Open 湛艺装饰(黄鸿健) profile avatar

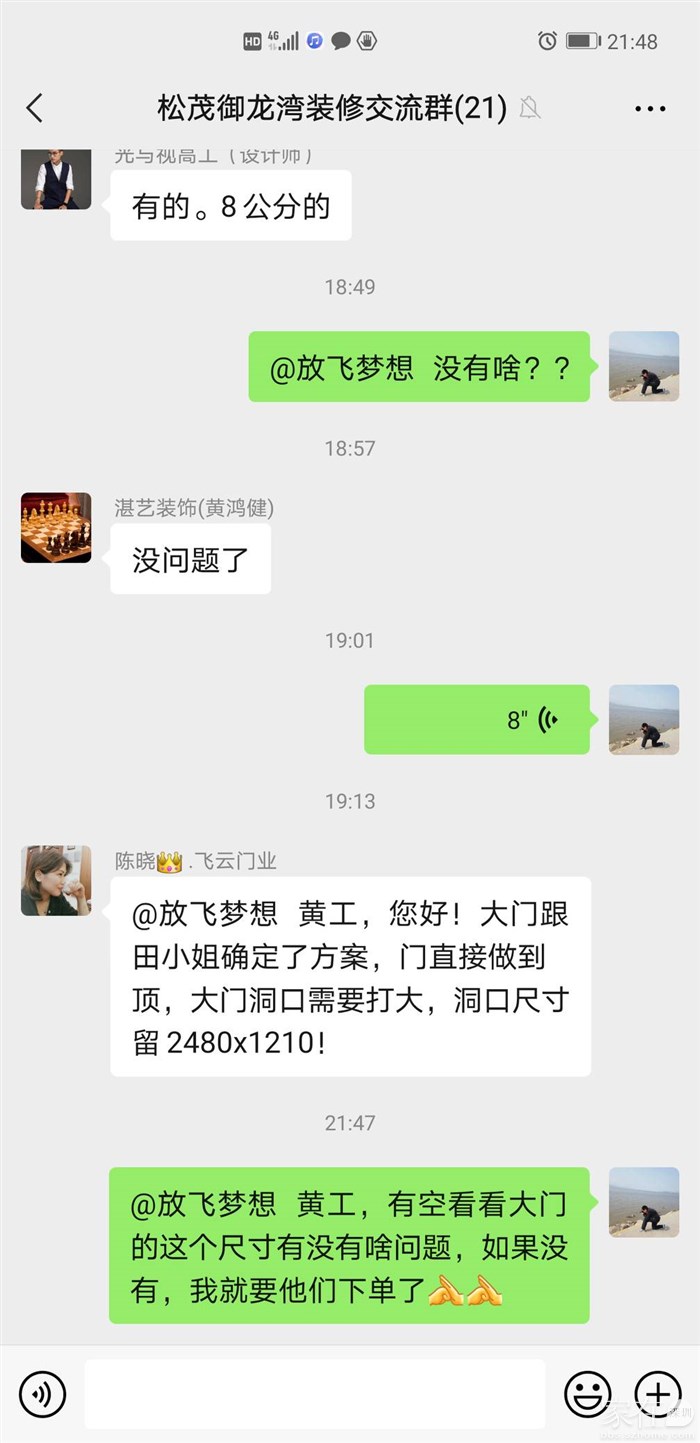(56, 527)
